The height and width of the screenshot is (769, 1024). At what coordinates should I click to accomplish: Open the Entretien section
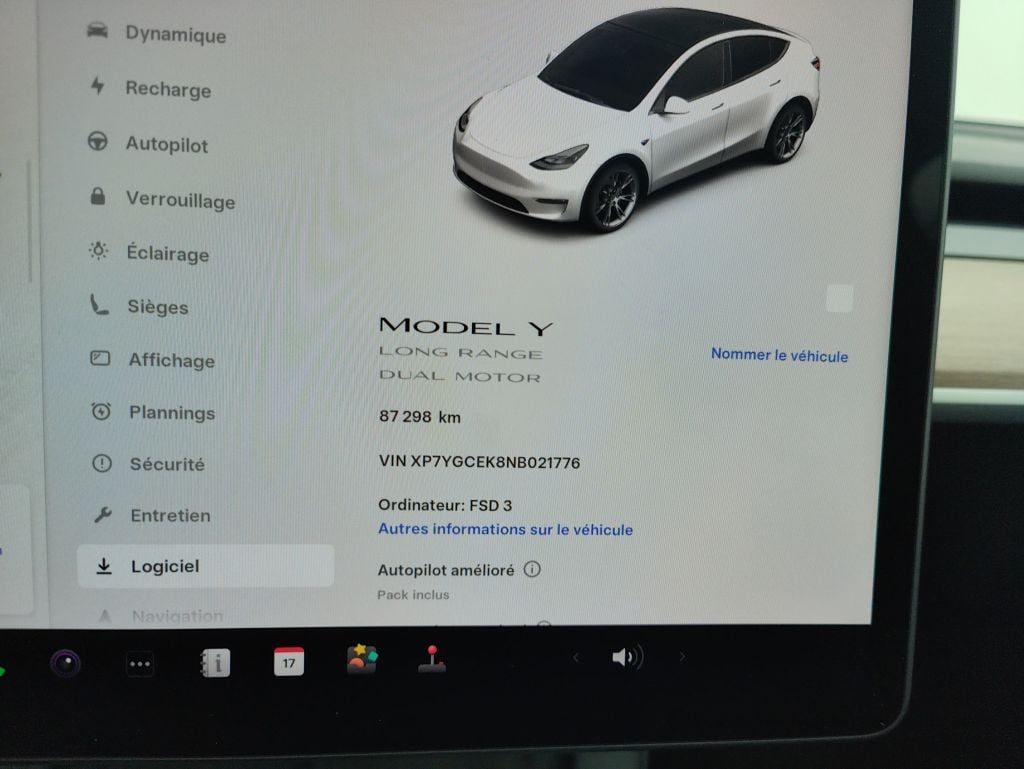[x=170, y=516]
